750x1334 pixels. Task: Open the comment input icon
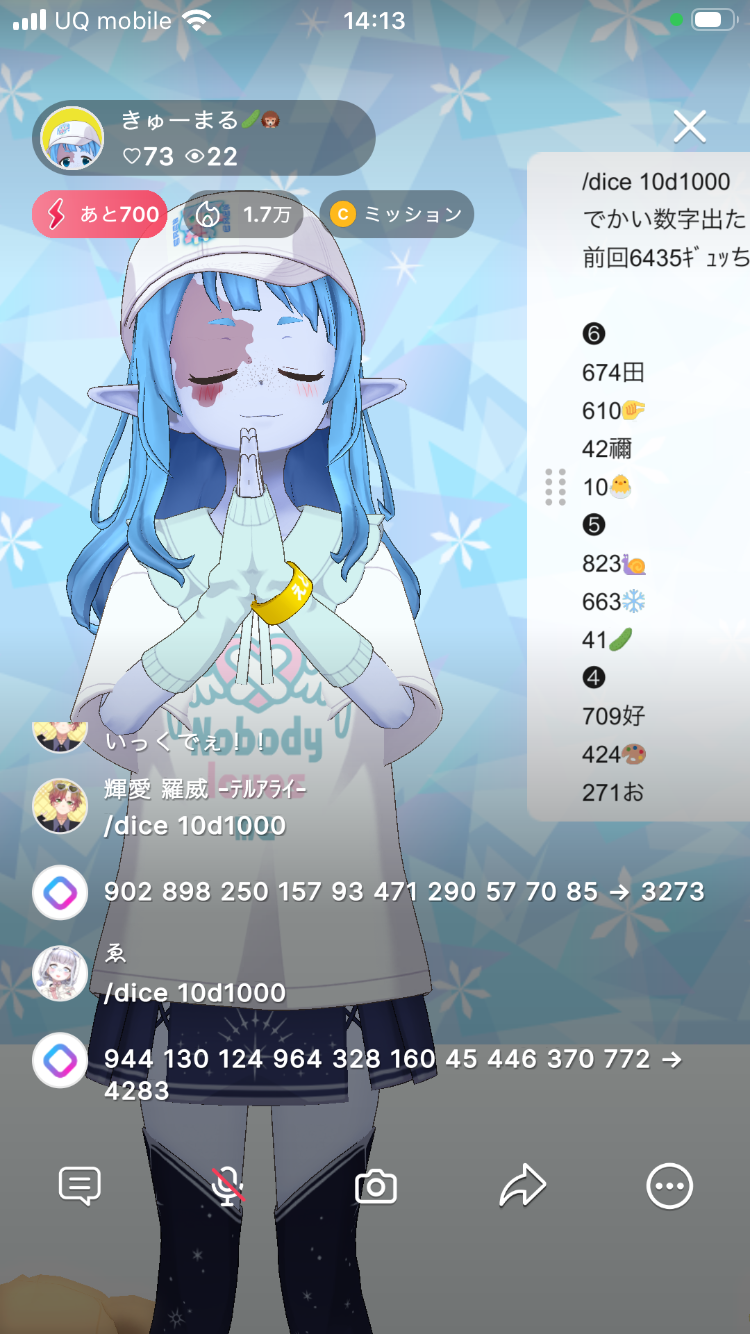click(80, 1187)
